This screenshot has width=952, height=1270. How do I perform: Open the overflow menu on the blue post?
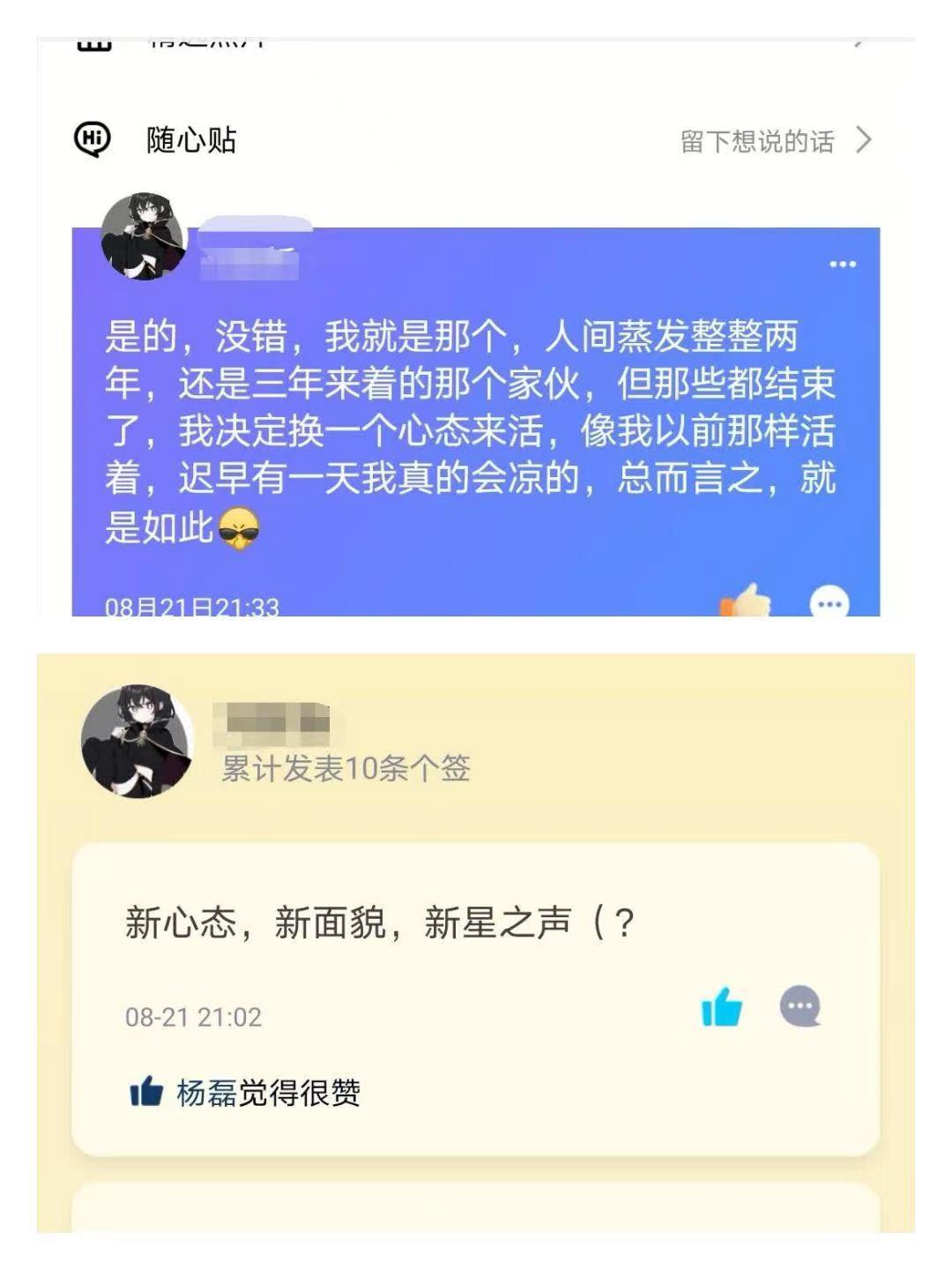(843, 264)
